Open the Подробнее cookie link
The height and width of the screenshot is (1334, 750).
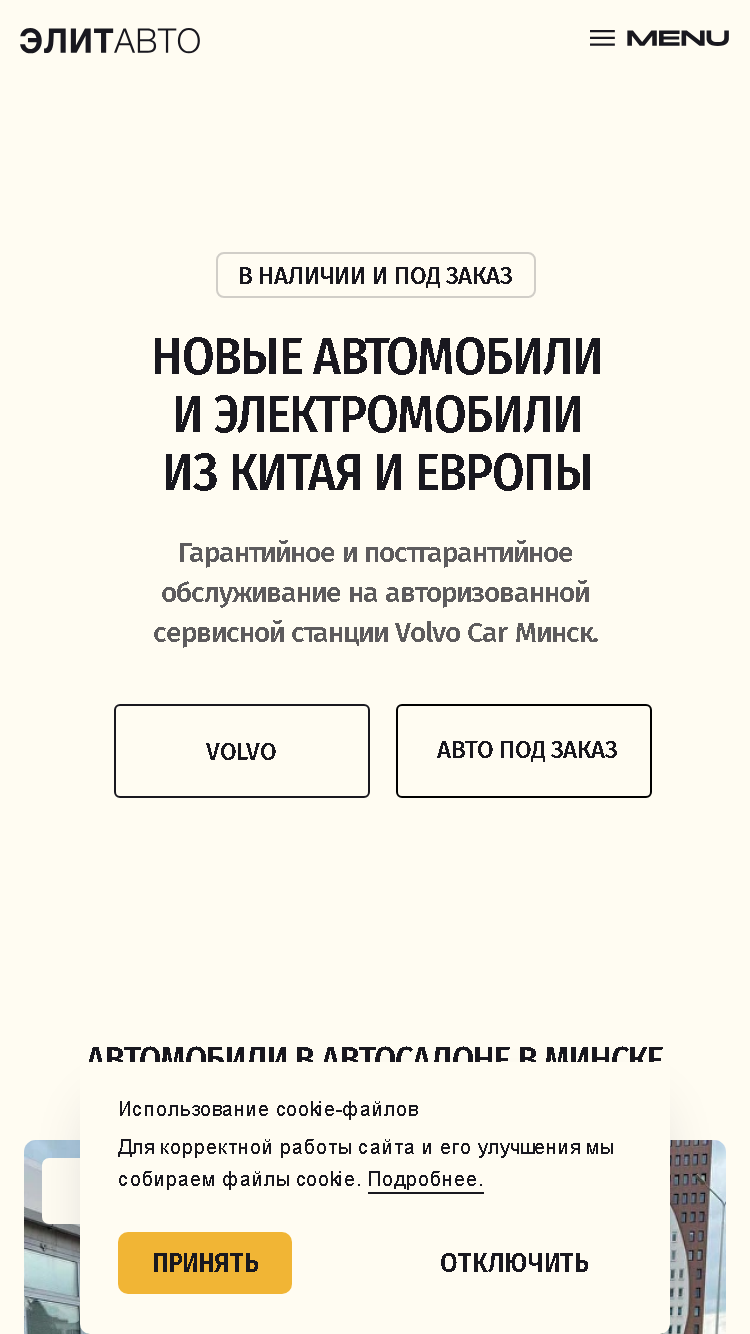(426, 1179)
